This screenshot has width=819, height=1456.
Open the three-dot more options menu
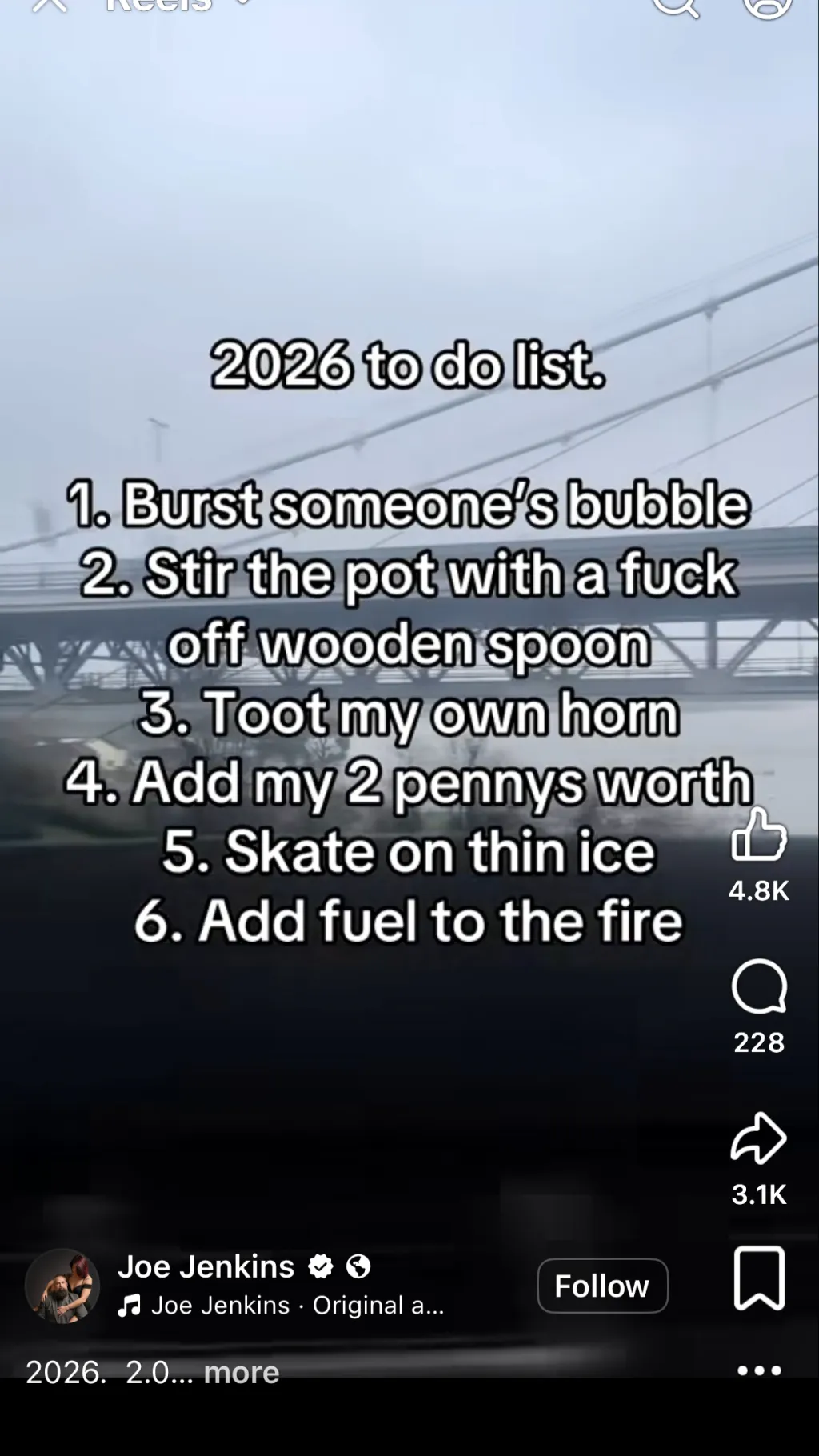[759, 1370]
